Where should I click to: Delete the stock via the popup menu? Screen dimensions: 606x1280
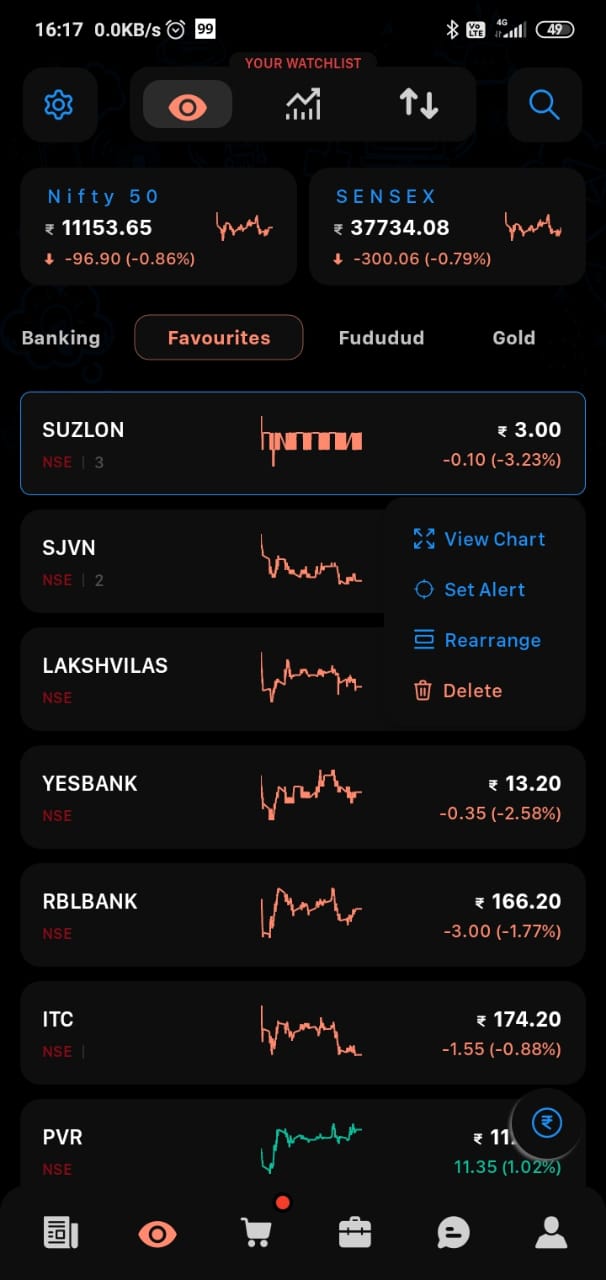[458, 690]
